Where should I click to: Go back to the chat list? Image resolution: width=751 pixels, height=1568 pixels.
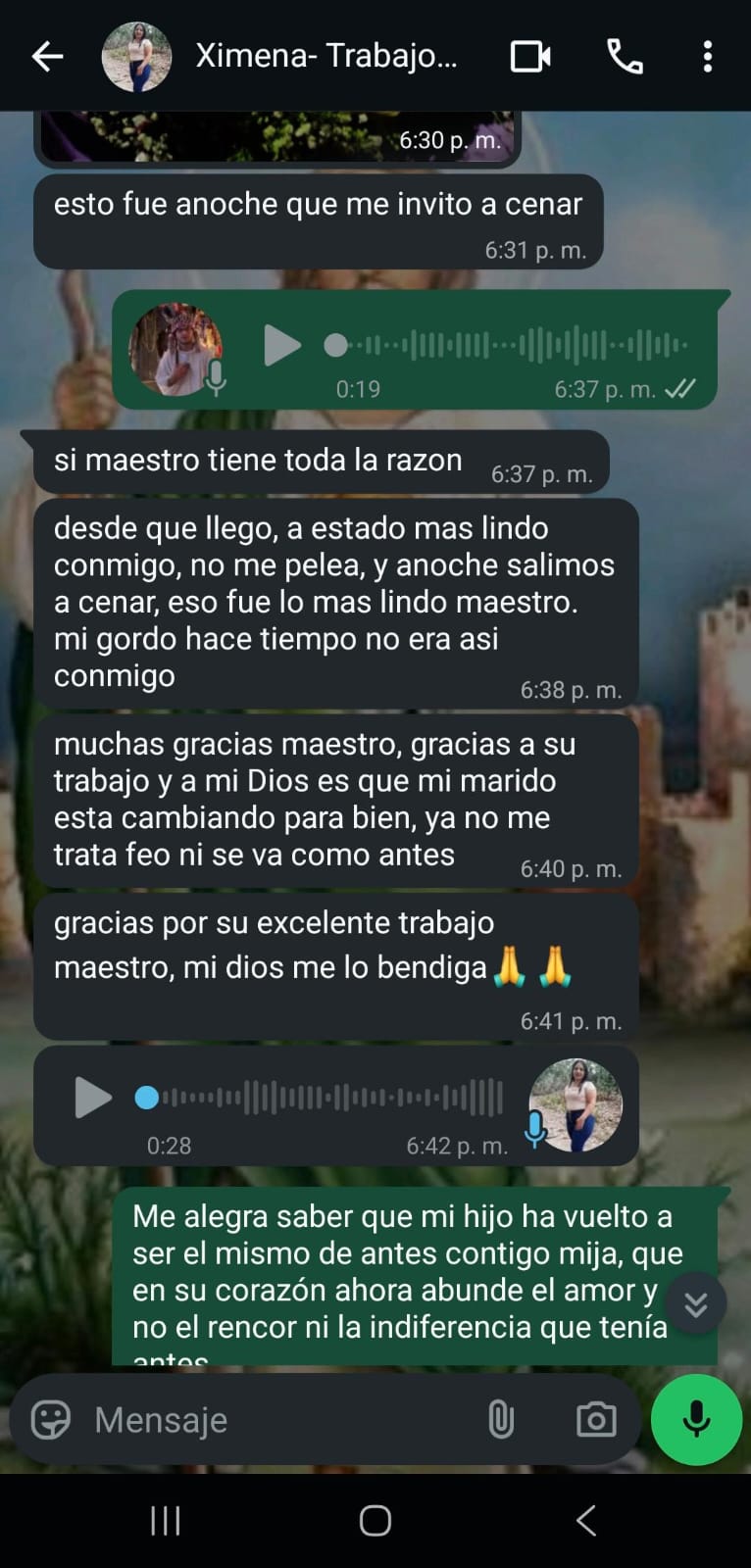pyautogui.click(x=47, y=57)
